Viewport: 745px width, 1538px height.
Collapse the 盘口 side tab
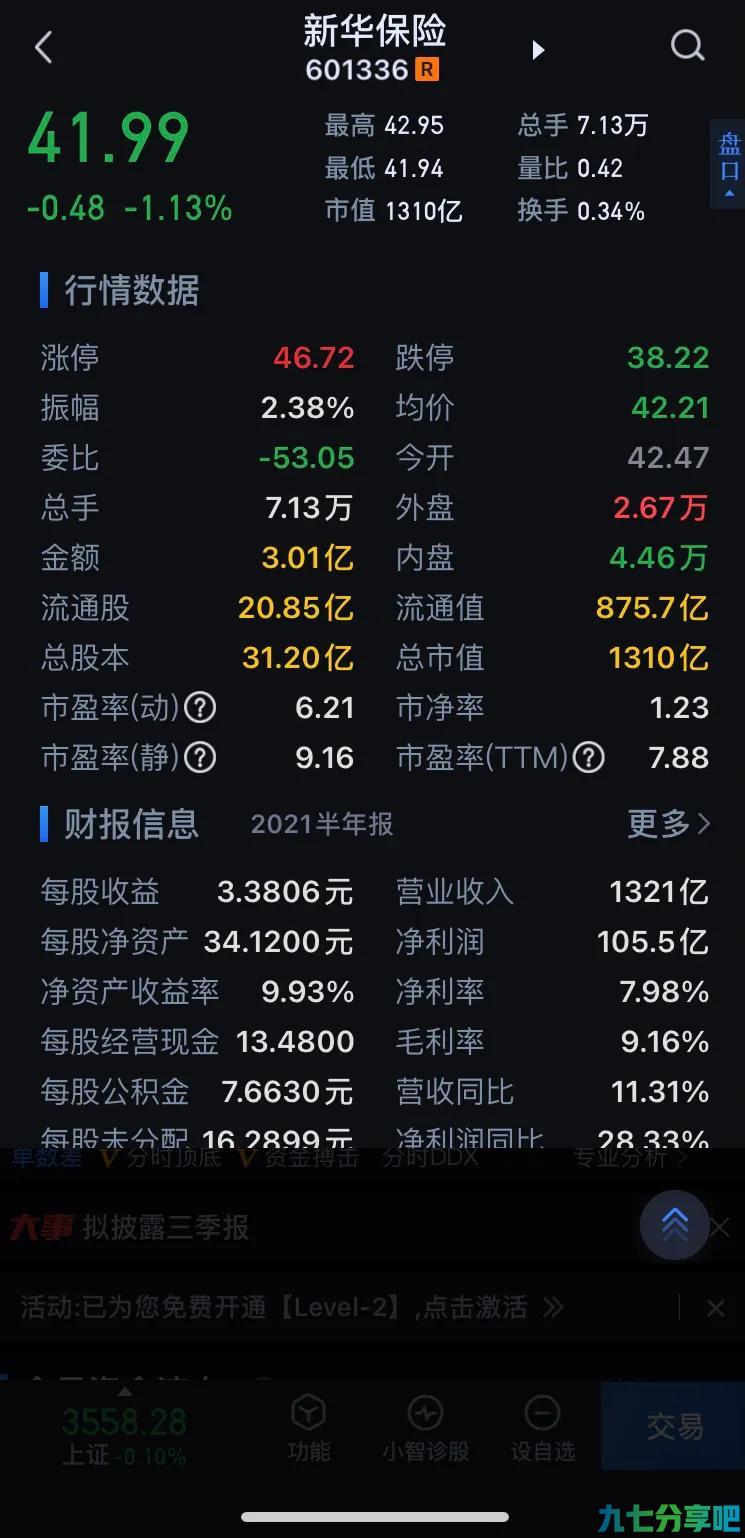click(x=728, y=164)
